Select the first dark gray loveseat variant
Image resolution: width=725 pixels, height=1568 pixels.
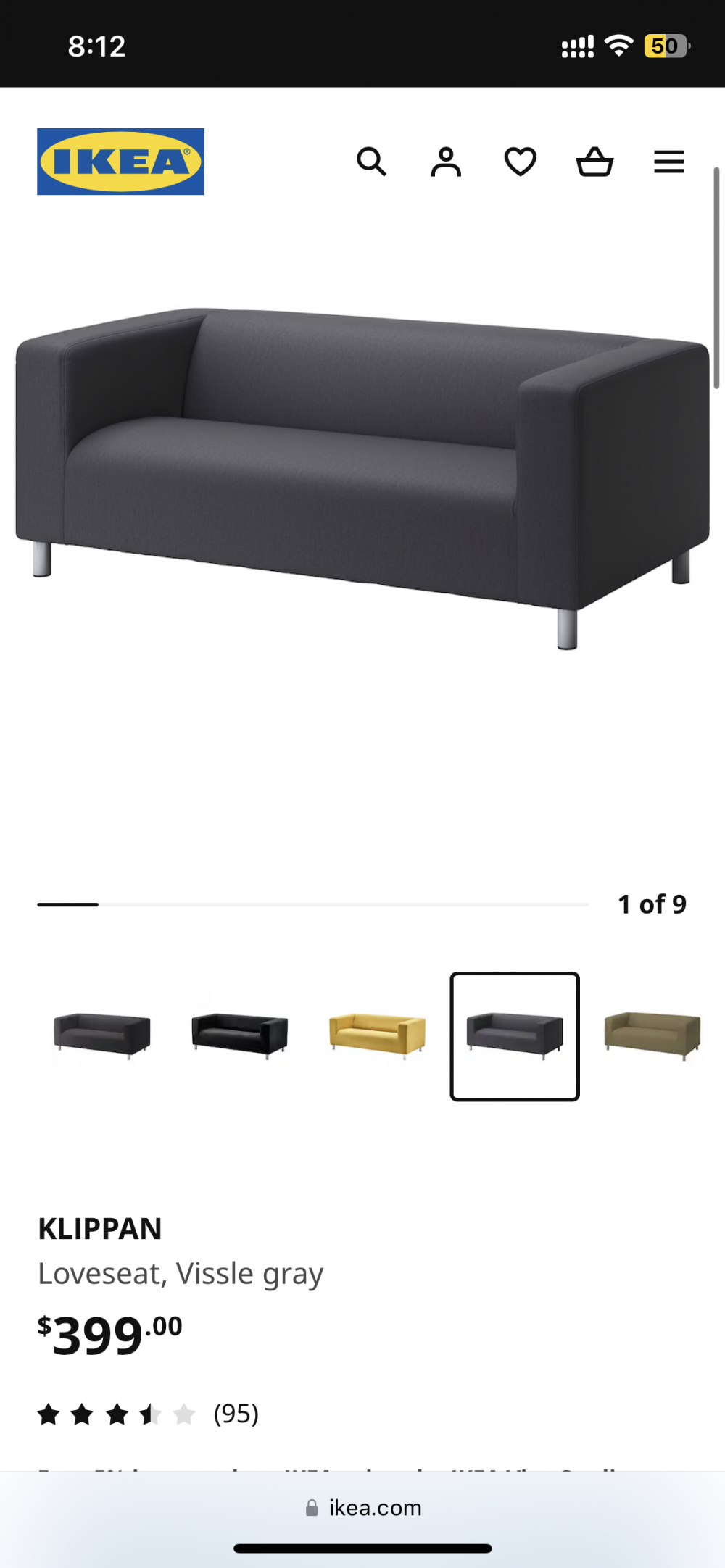click(102, 1035)
